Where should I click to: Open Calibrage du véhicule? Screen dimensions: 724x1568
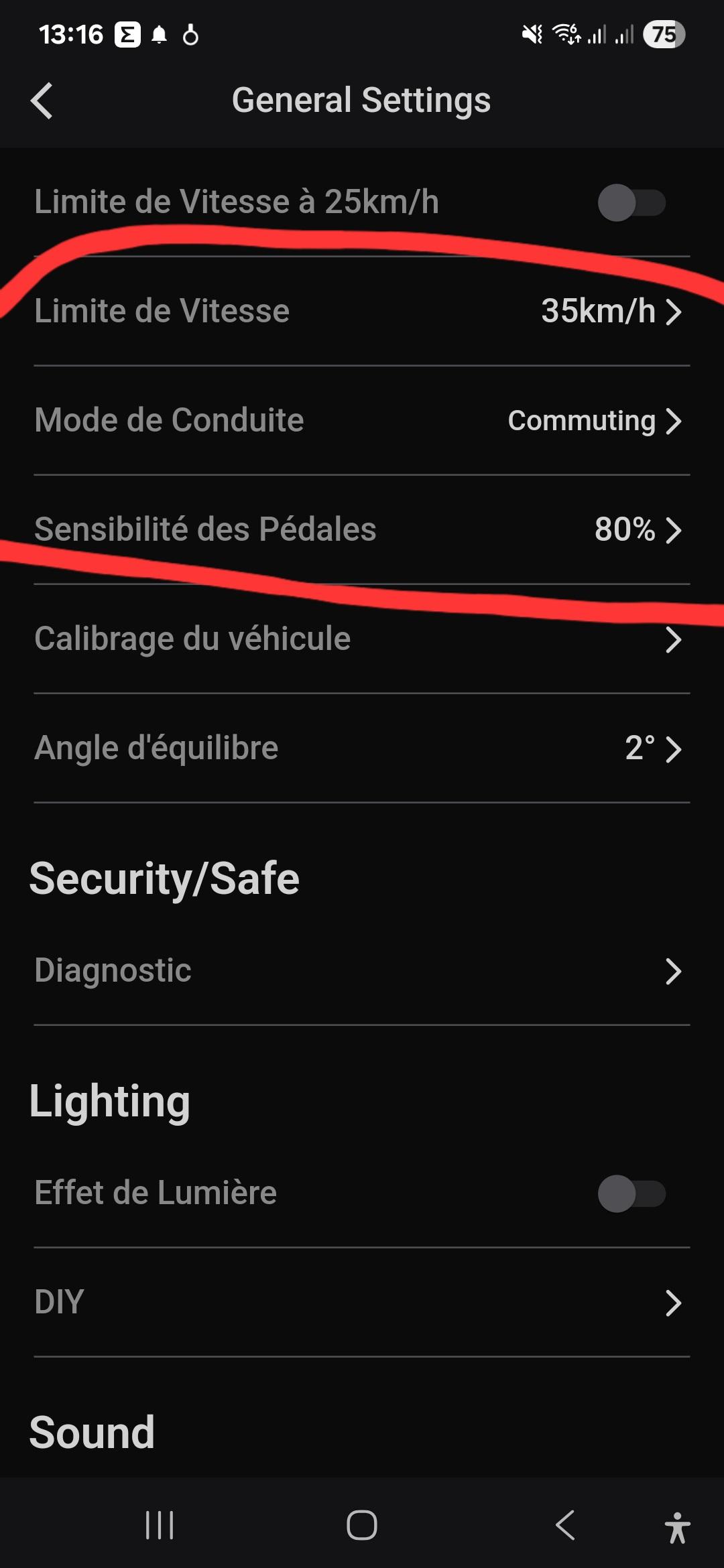(x=362, y=639)
